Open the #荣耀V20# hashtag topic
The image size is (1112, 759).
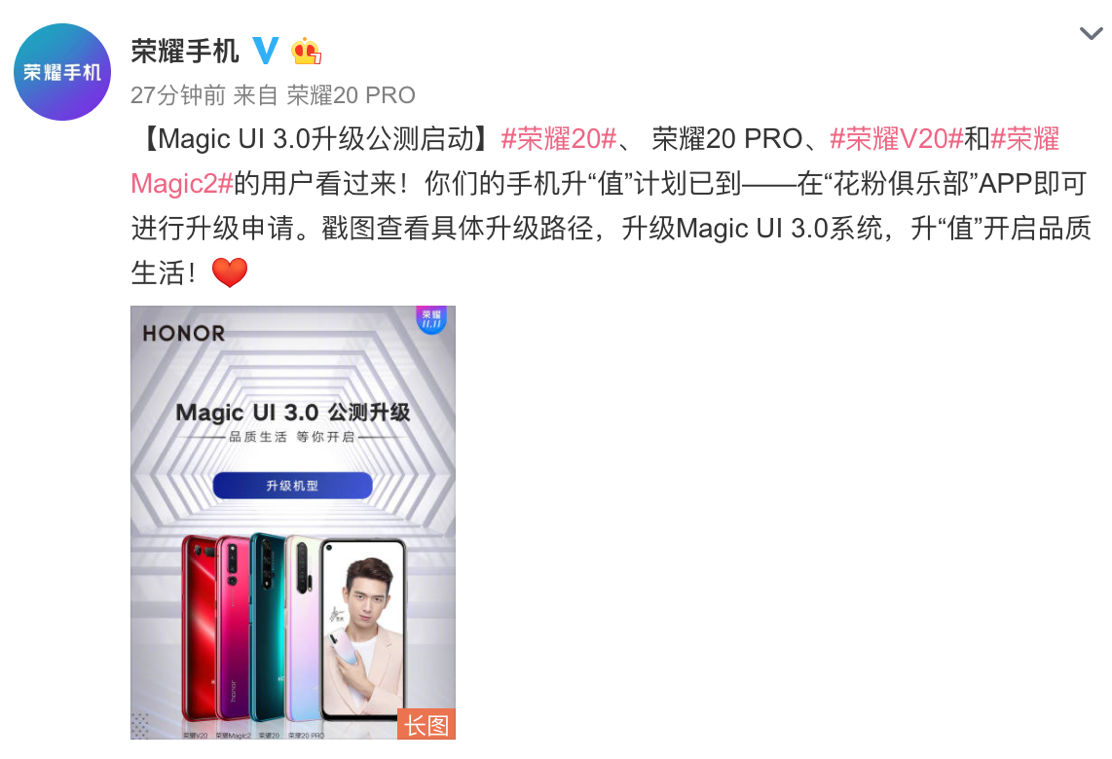tap(896, 138)
